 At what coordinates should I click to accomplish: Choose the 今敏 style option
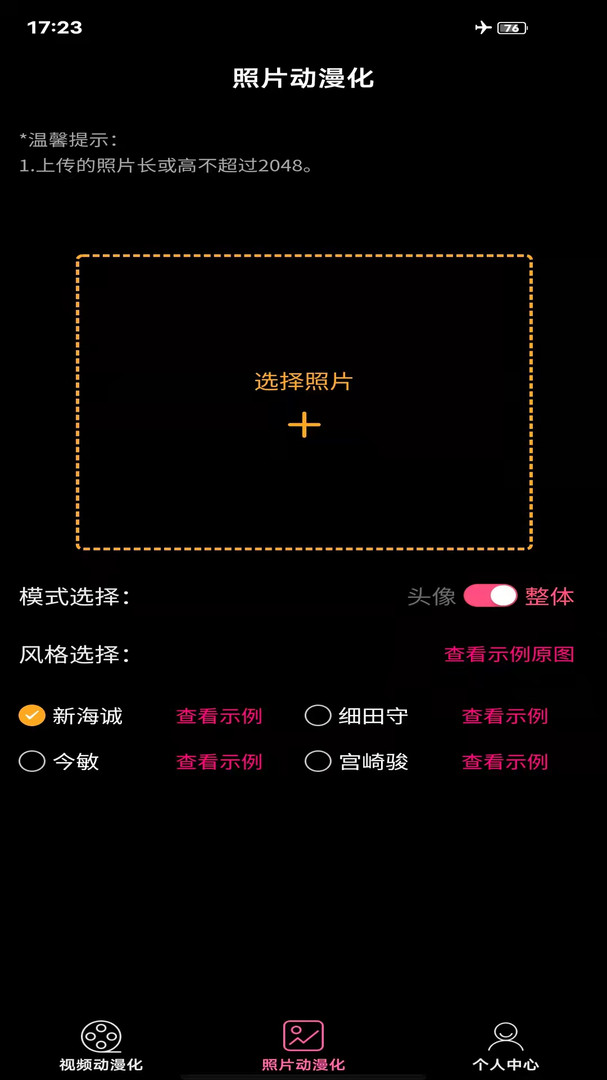pyautogui.click(x=32, y=762)
